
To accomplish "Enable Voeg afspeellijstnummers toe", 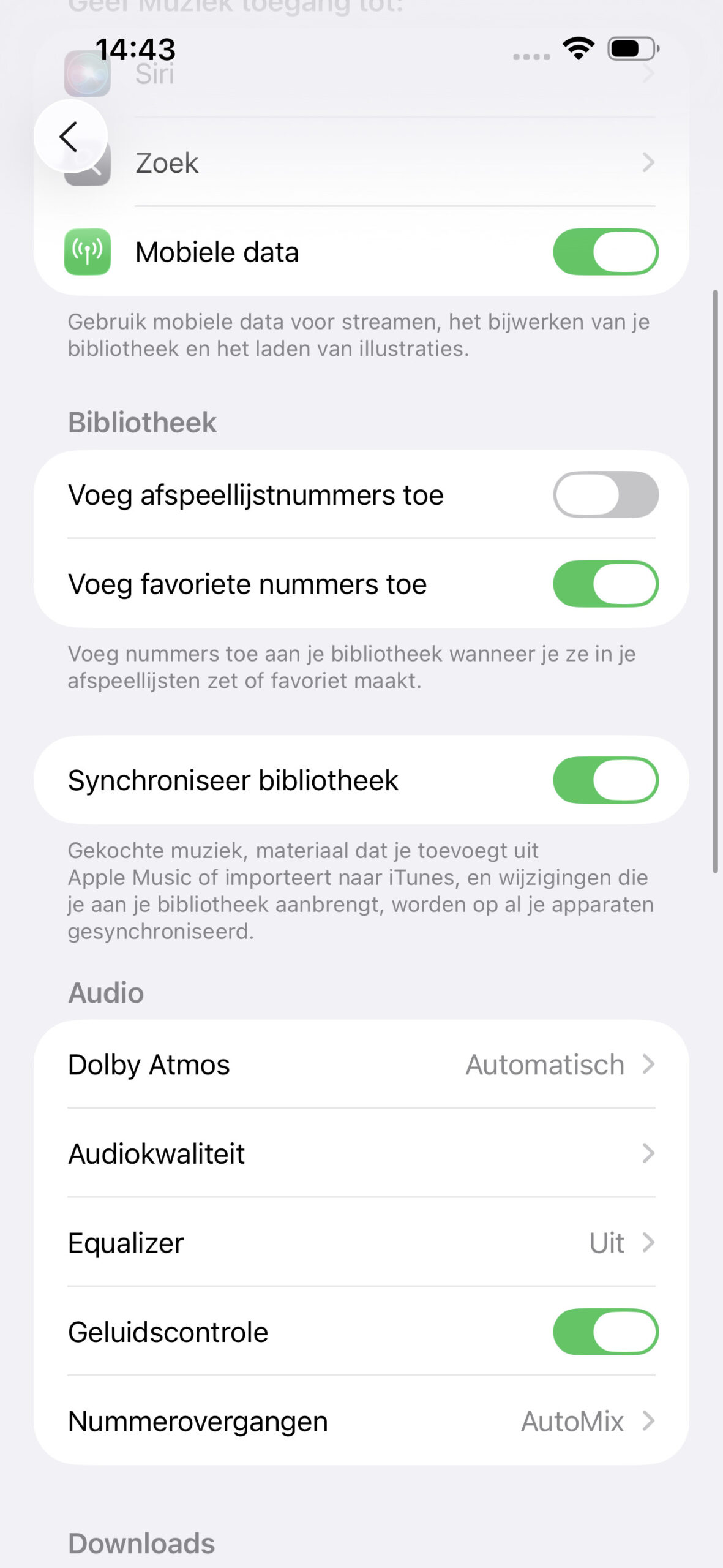I will 605,494.
